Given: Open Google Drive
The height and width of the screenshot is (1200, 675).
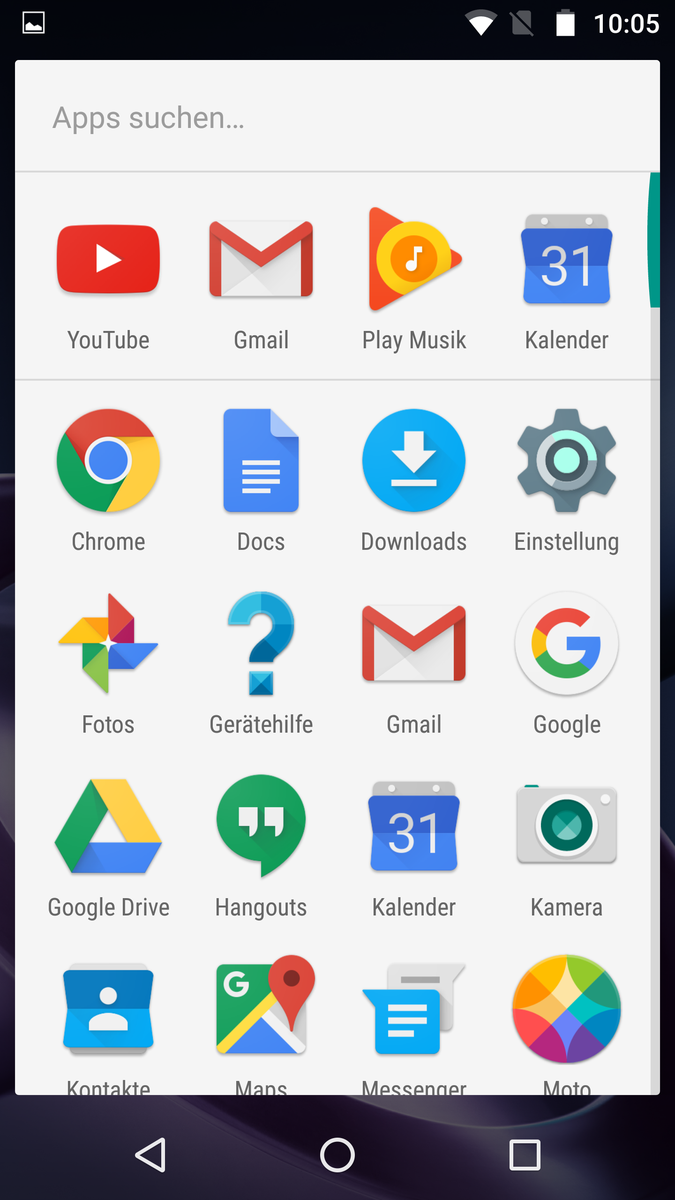Looking at the screenshot, I should tap(108, 827).
